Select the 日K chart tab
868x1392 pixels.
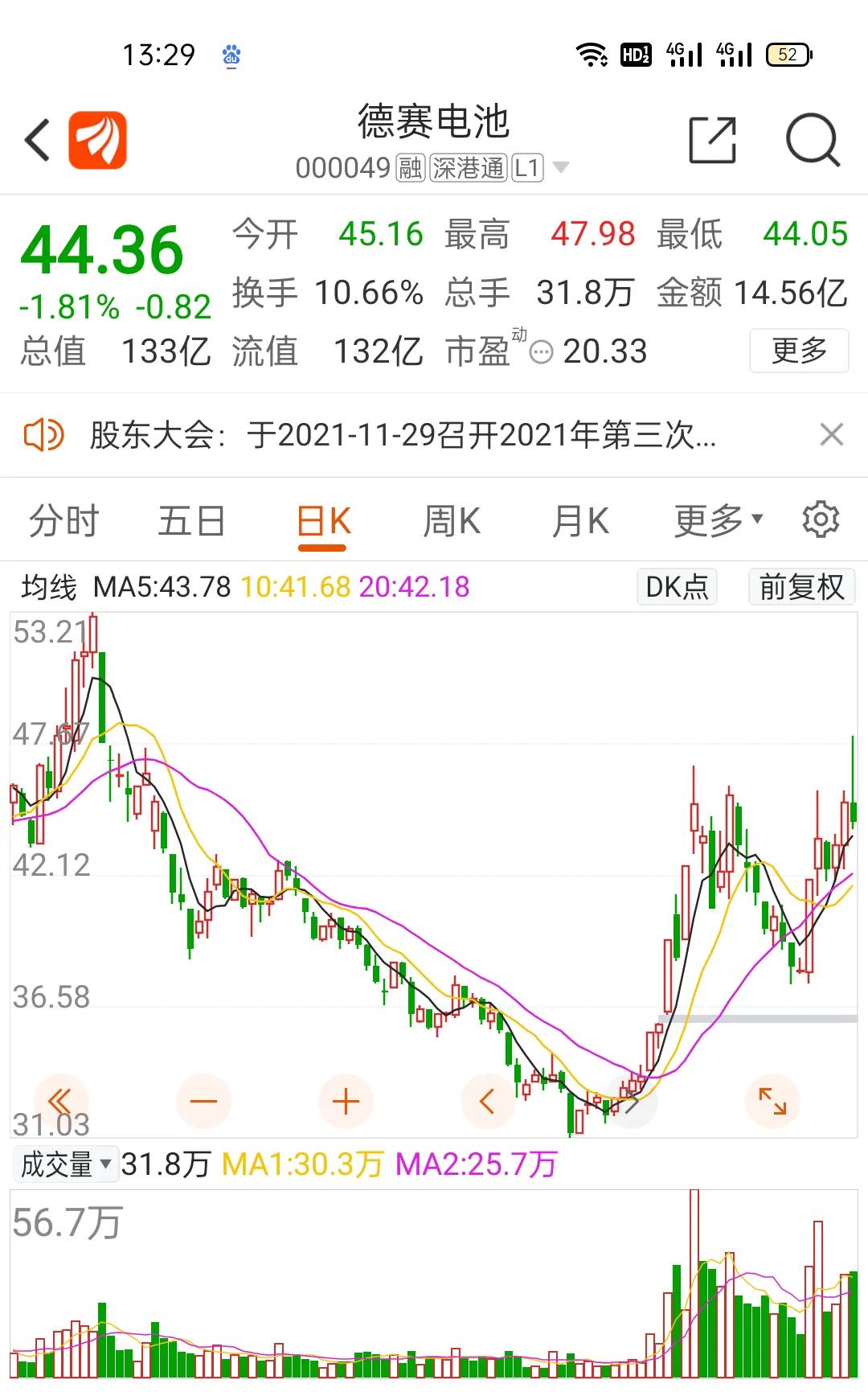(x=323, y=521)
